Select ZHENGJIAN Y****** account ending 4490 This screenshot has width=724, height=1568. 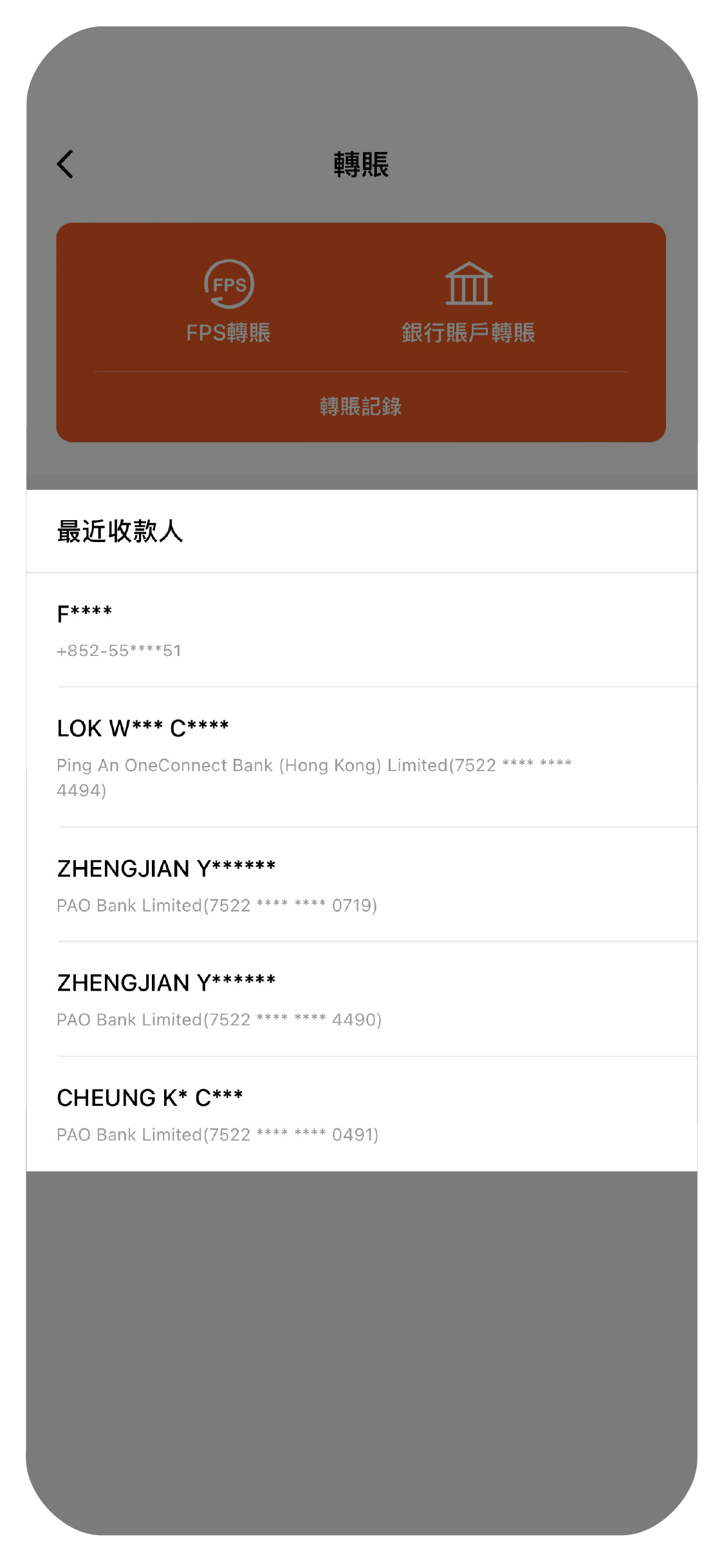point(362,1000)
